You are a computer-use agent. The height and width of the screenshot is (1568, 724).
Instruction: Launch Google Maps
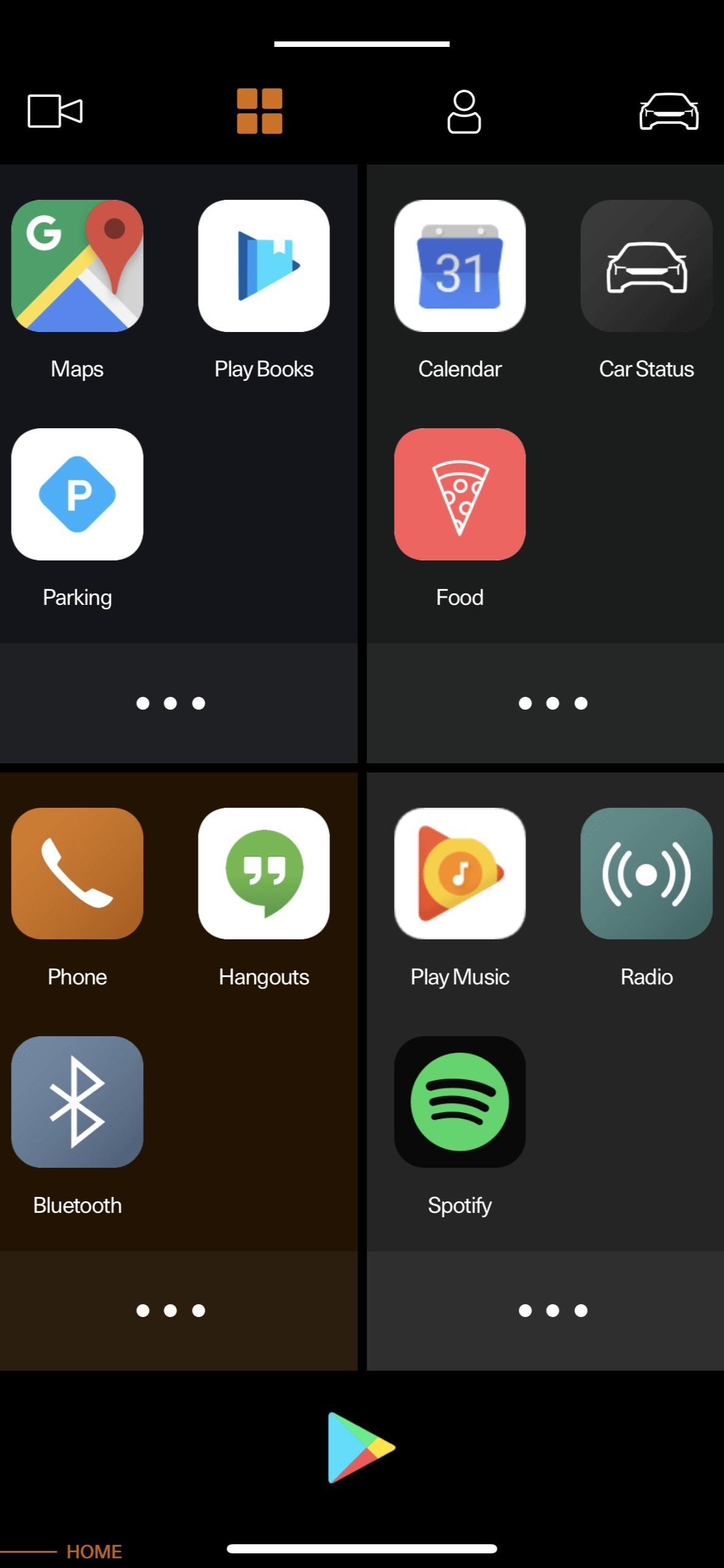[x=77, y=266]
